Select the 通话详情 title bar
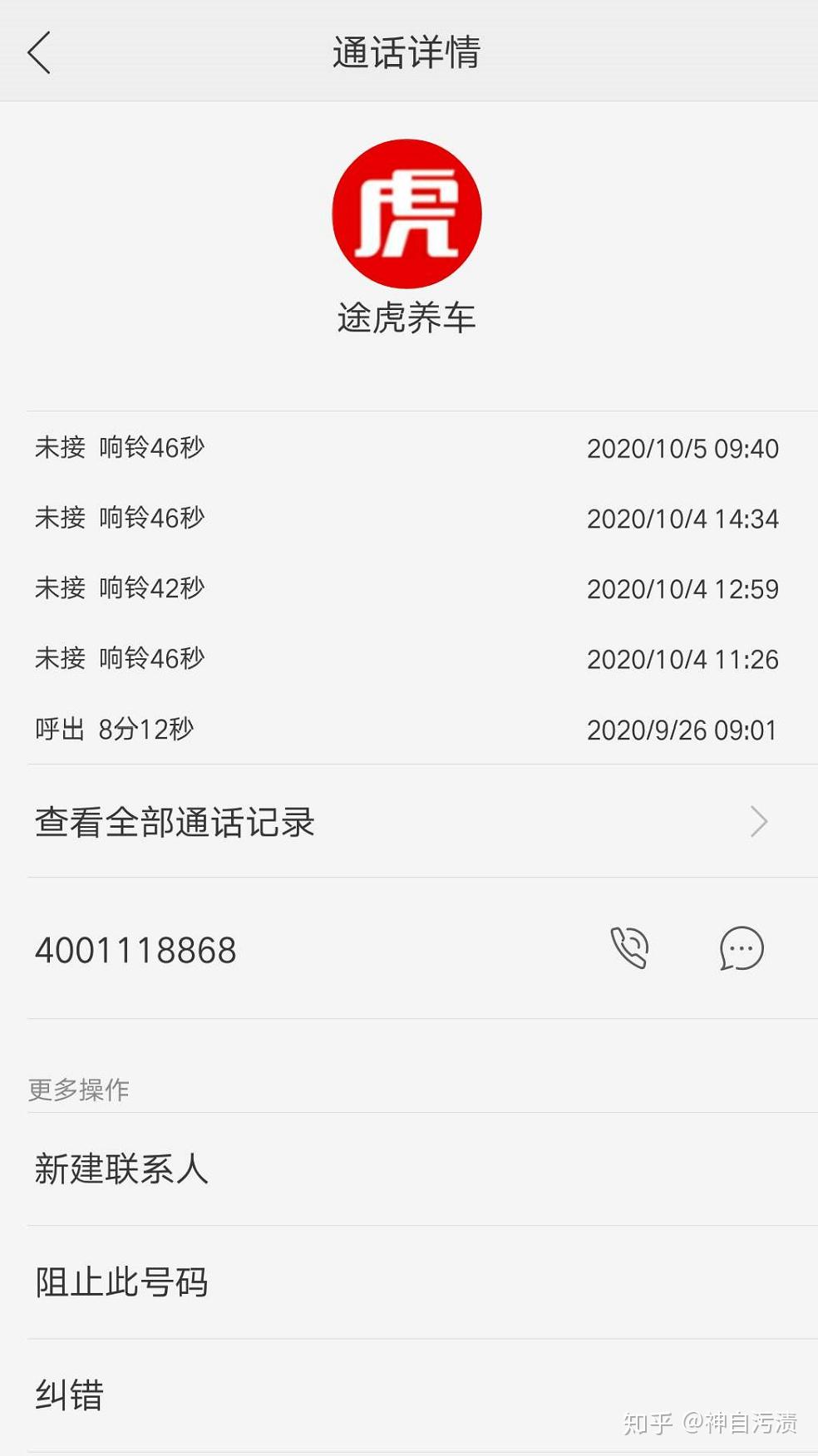The image size is (818, 1456). (408, 52)
